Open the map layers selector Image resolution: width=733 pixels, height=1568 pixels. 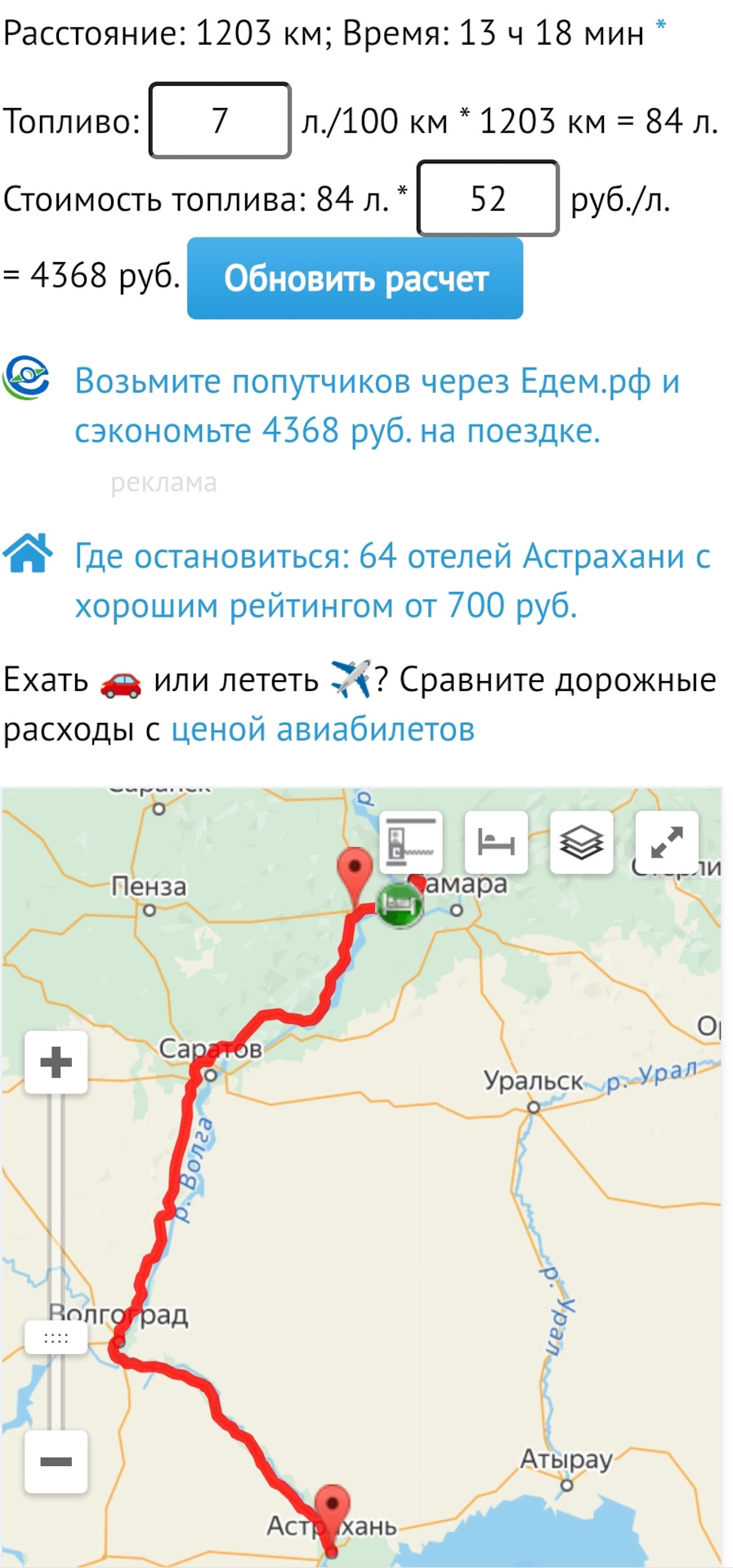581,841
